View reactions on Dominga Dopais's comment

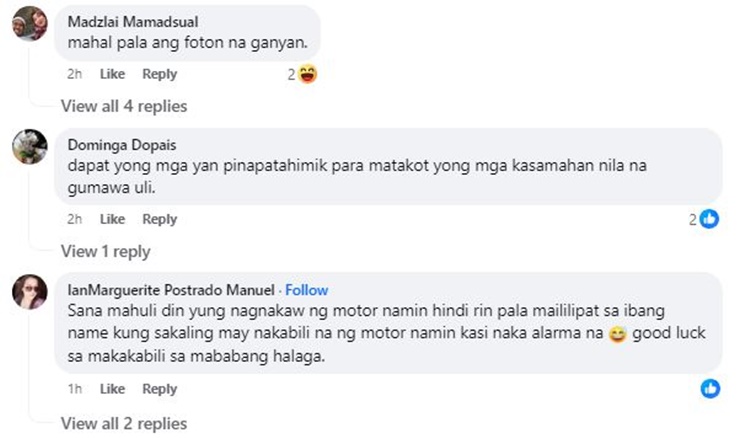(704, 219)
